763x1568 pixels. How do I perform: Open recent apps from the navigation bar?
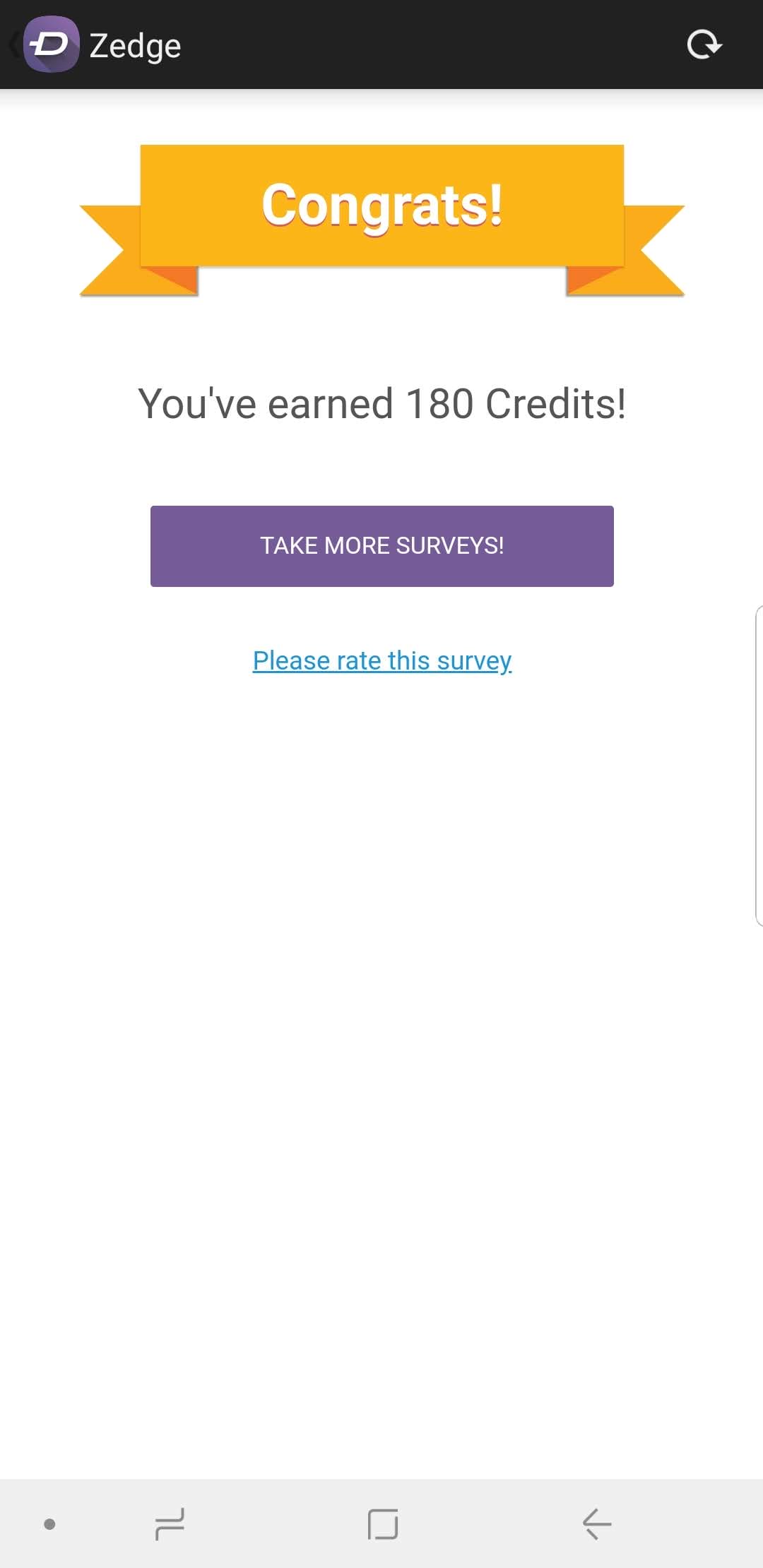click(x=170, y=1524)
